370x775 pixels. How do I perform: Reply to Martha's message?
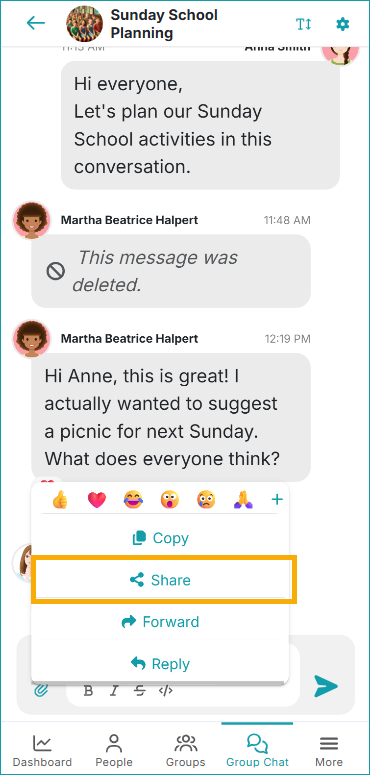160,664
